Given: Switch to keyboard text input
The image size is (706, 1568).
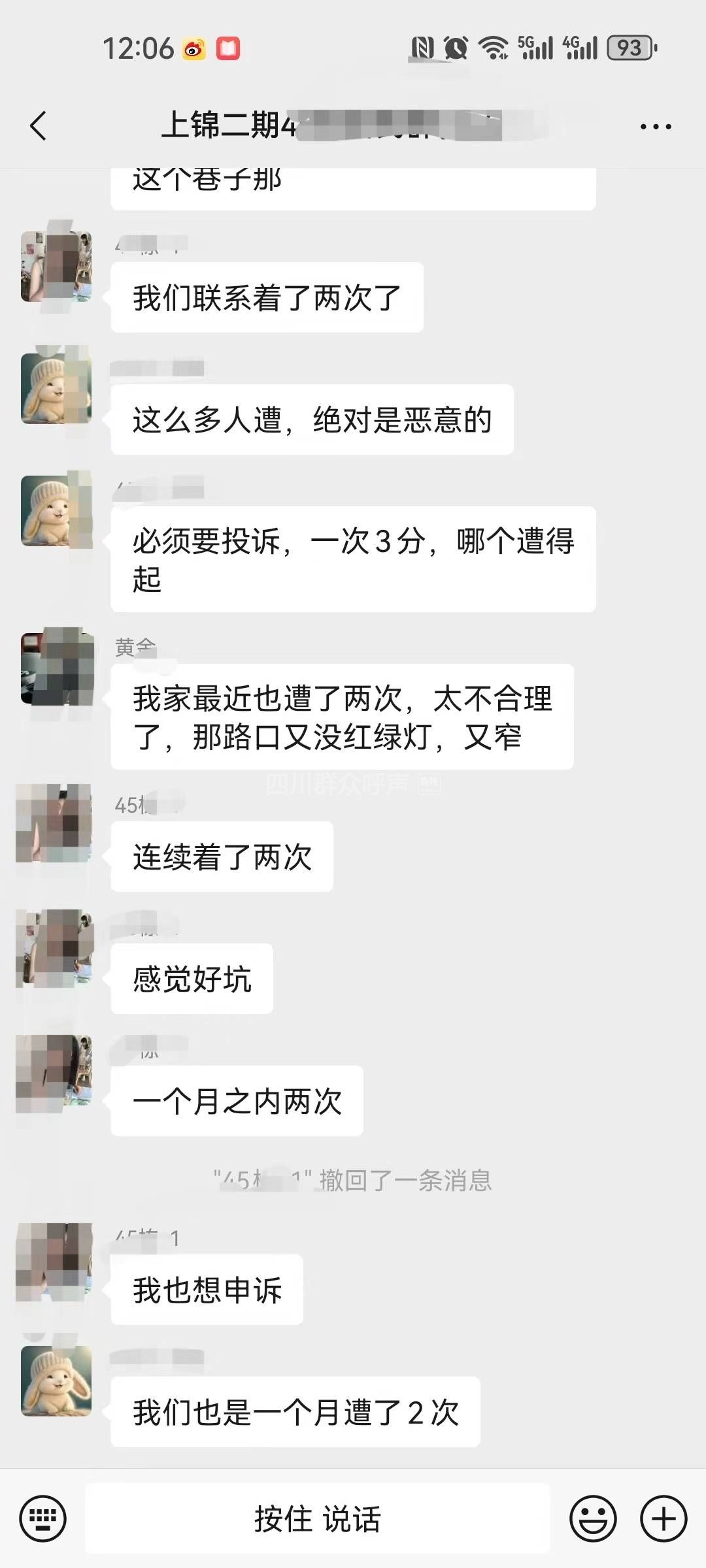Looking at the screenshot, I should [43, 1518].
